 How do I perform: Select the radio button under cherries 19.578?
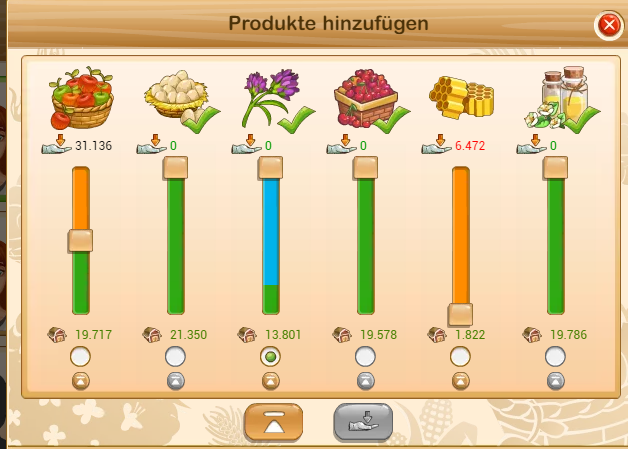[x=365, y=357]
